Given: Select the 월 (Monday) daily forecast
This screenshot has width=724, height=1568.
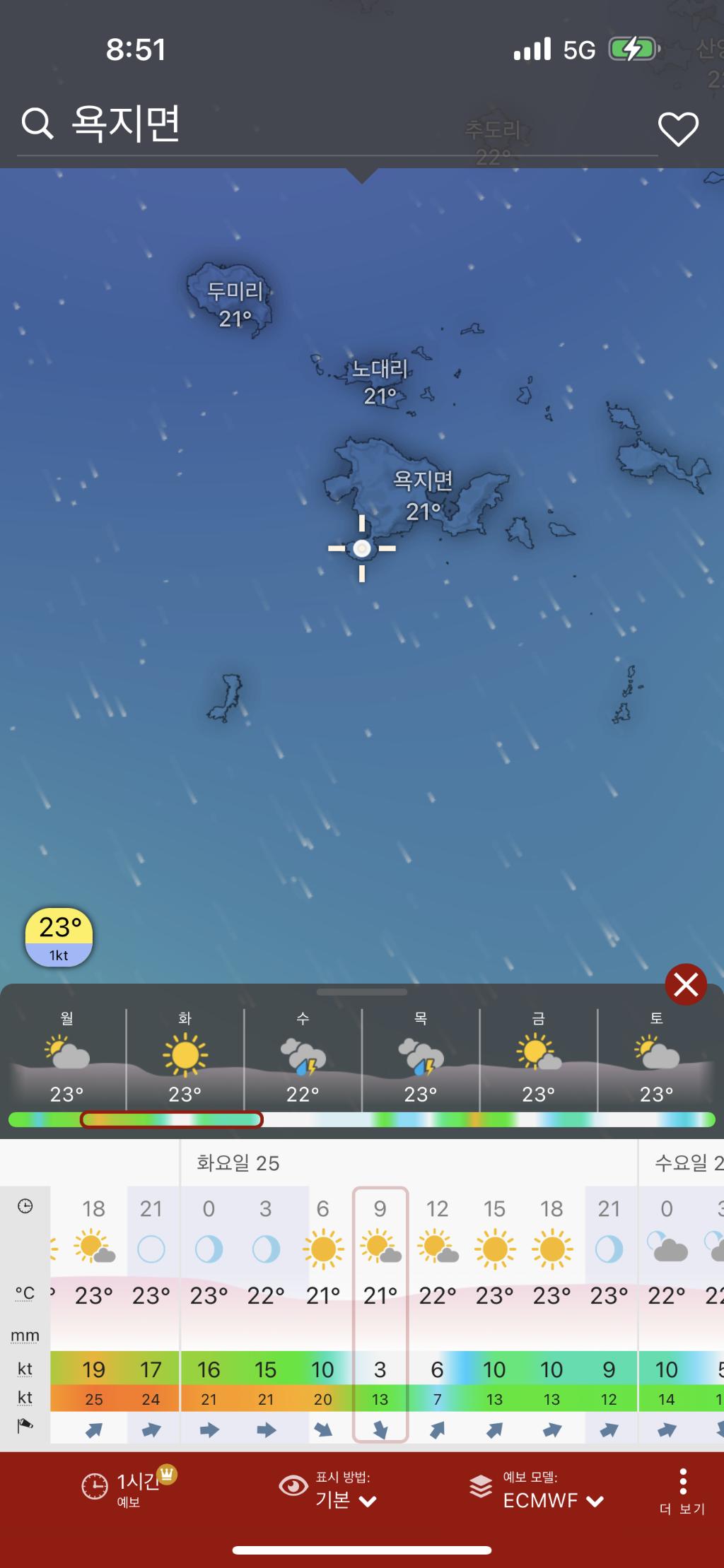Looking at the screenshot, I should [66, 1058].
